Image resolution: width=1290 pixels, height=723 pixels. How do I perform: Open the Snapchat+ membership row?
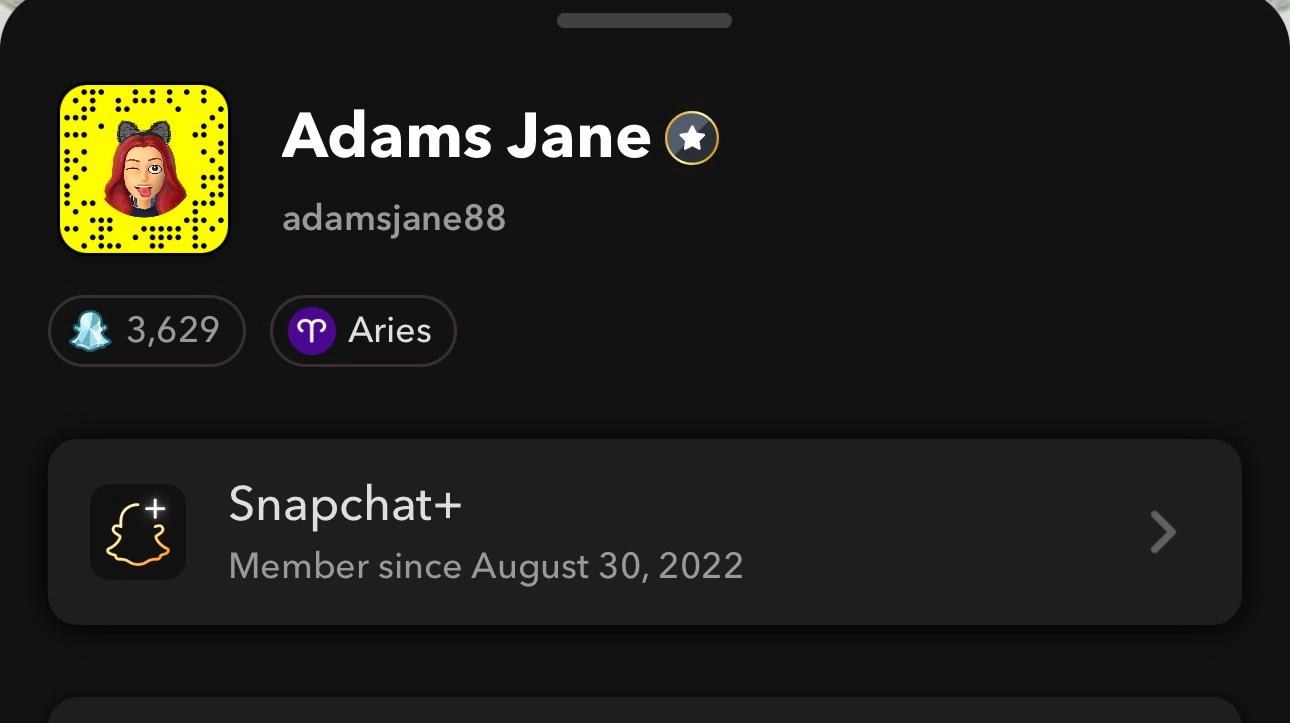[644, 532]
